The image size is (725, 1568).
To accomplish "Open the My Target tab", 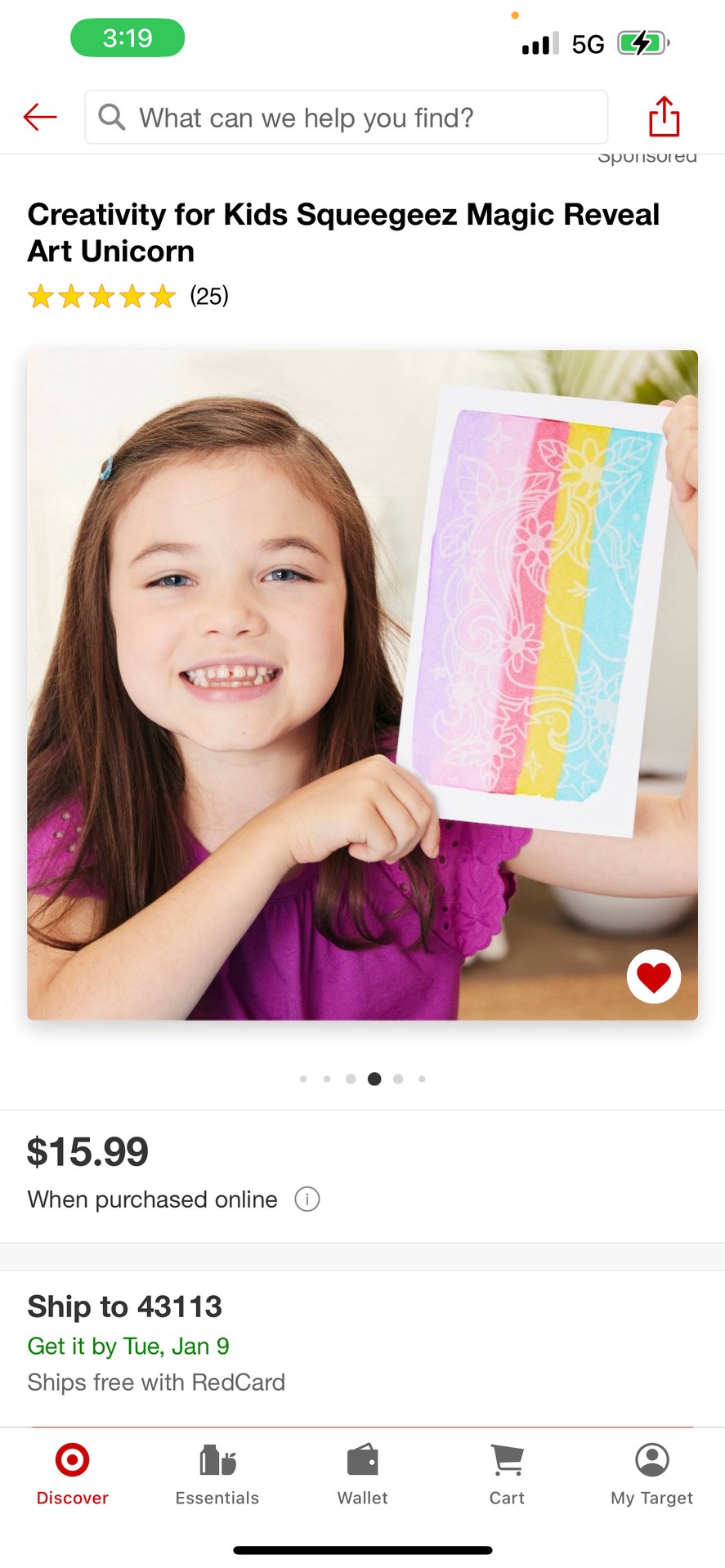I will point(651,1474).
